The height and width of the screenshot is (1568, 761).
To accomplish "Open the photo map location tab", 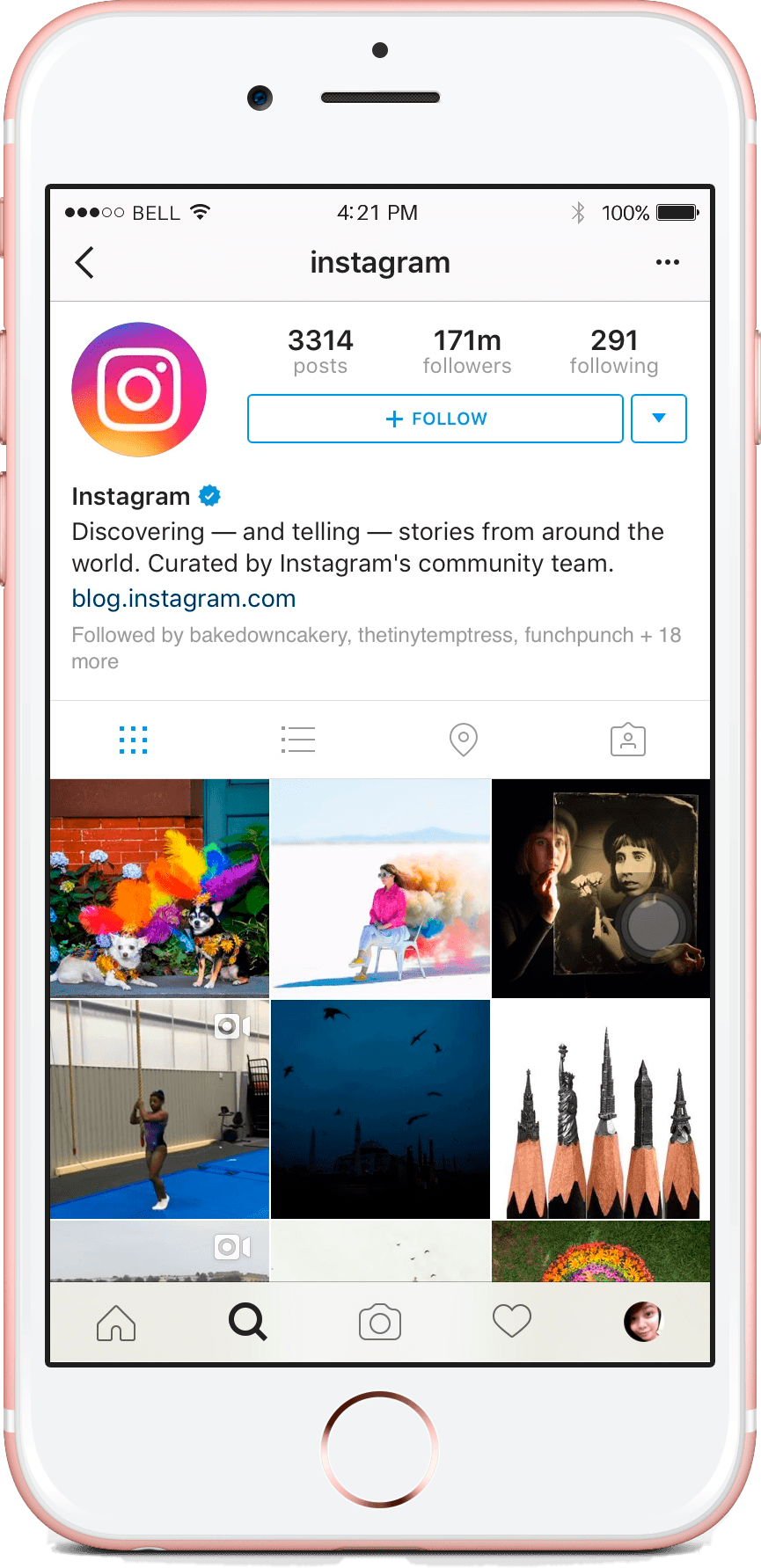I will [464, 740].
